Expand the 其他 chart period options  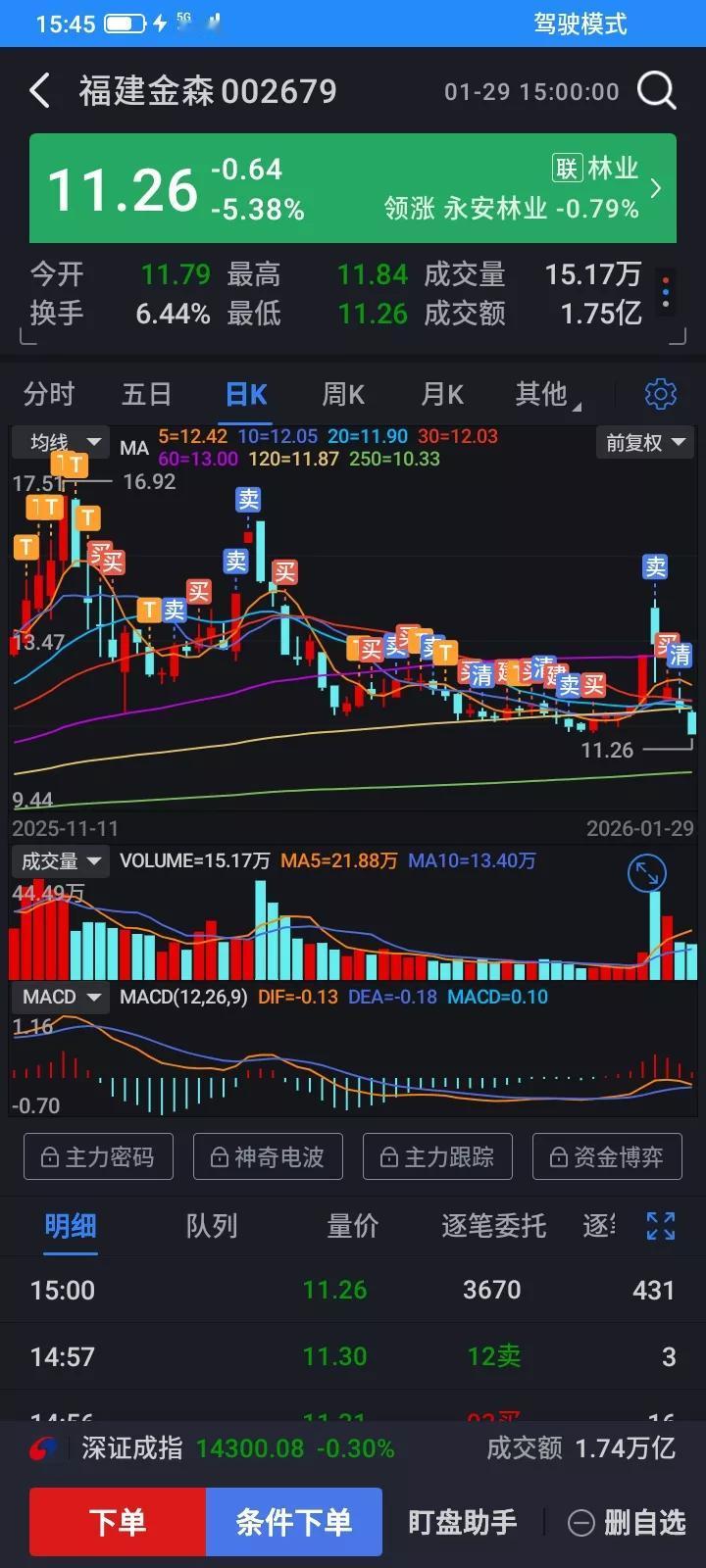(540, 394)
